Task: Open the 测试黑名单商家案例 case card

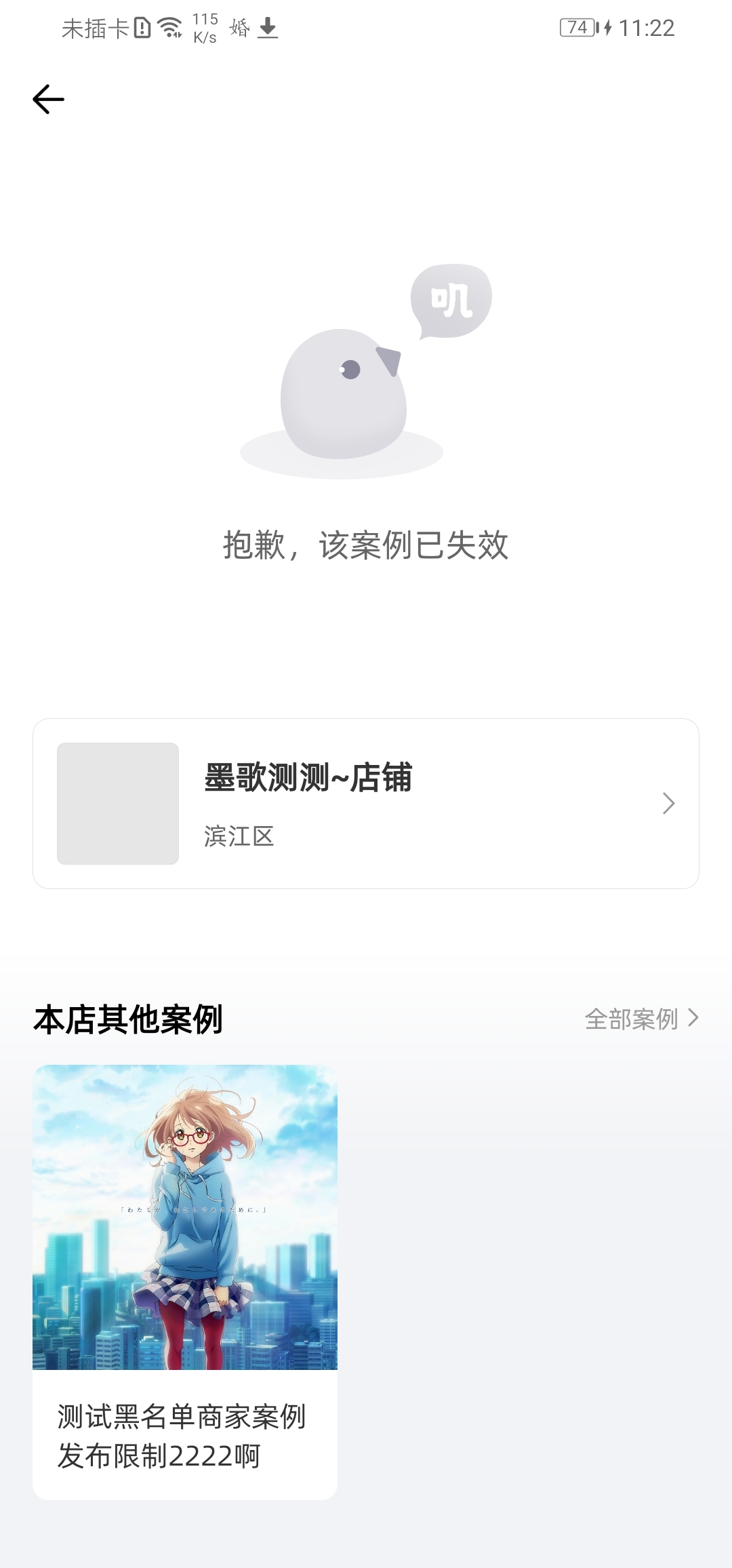Action: [x=185, y=1282]
